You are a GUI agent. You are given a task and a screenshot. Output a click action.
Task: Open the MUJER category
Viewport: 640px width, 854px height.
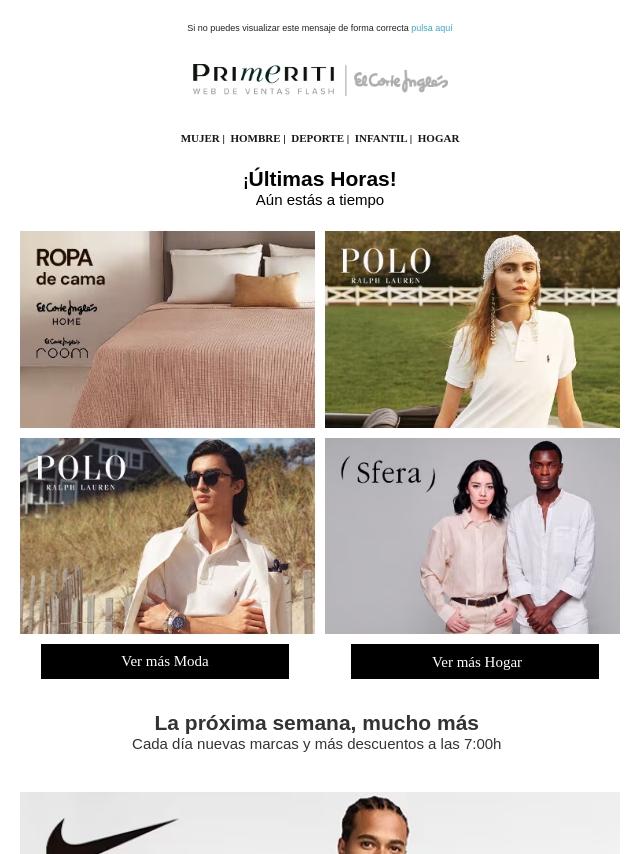tap(200, 138)
